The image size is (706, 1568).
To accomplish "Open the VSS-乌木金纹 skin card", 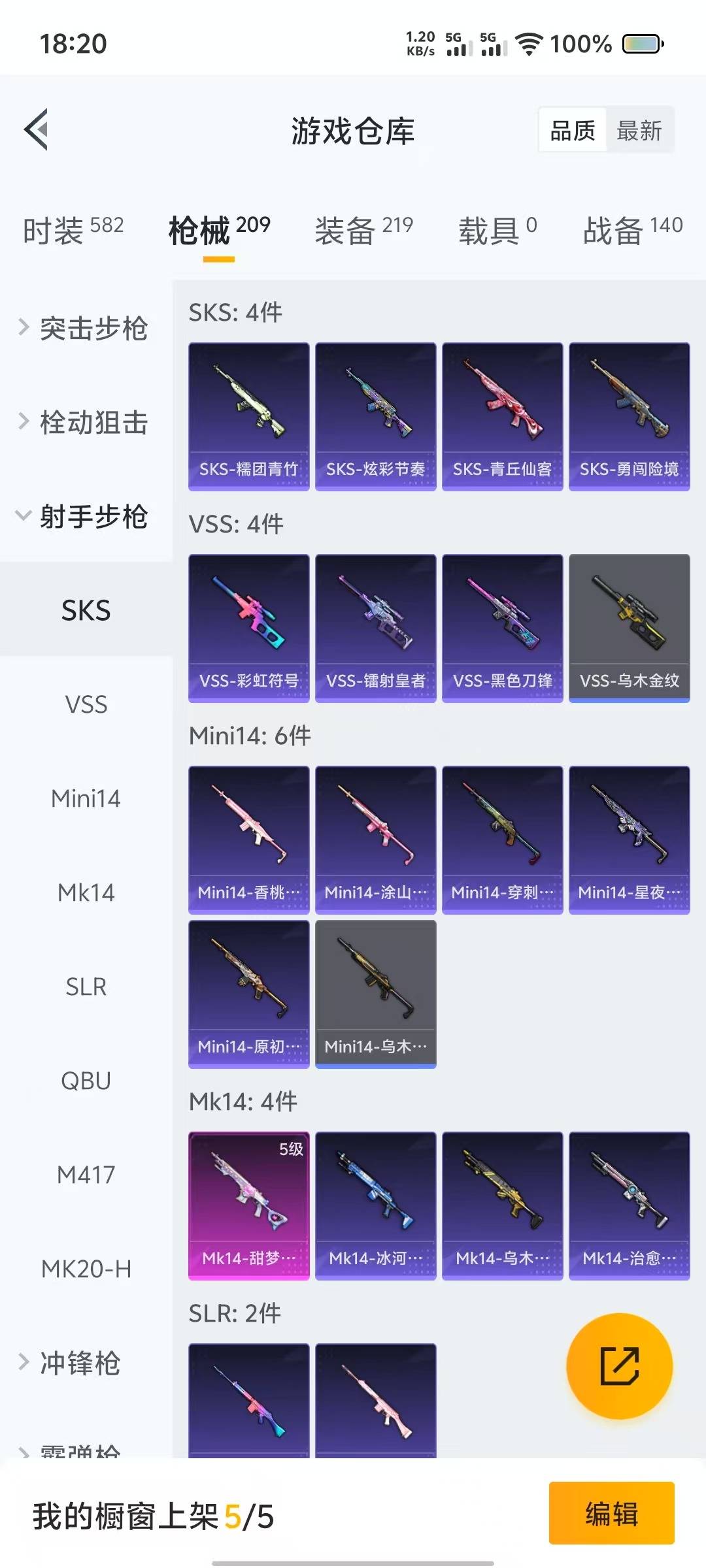I will 630,629.
